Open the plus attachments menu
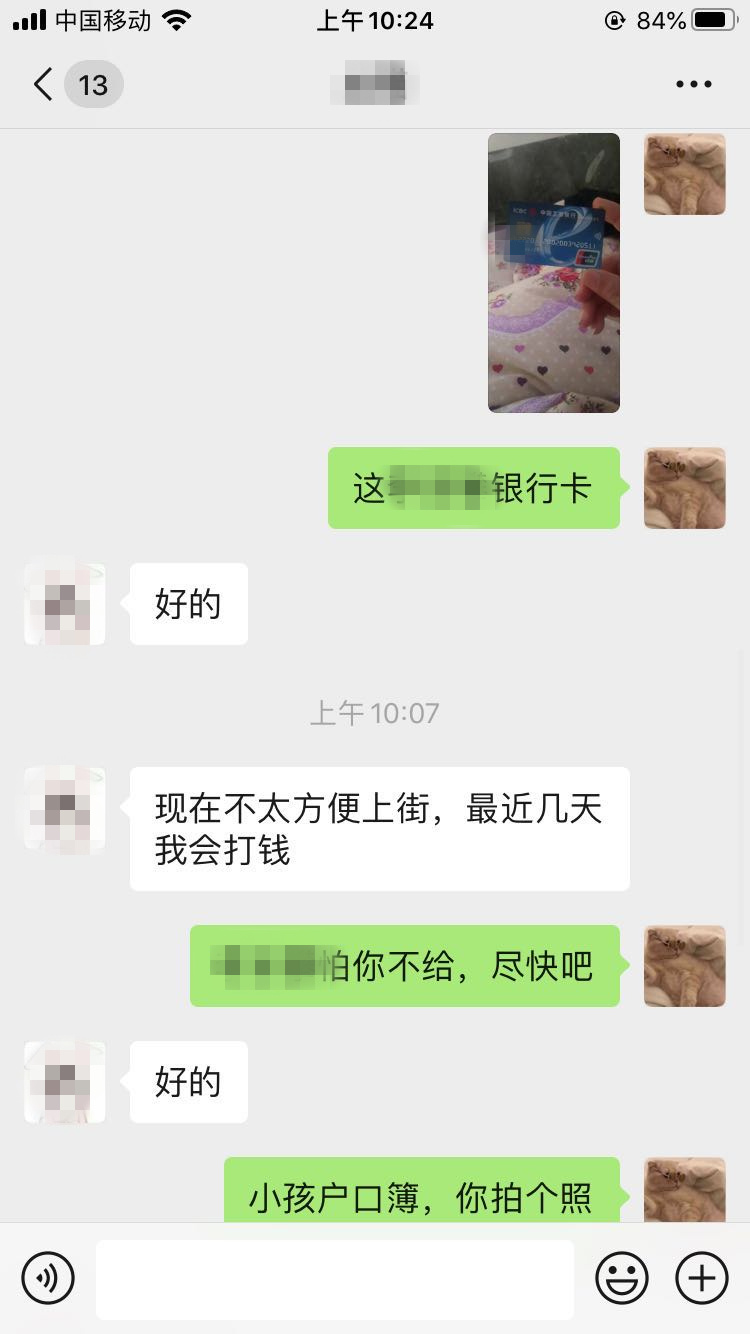This screenshot has width=750, height=1334. coord(702,1277)
